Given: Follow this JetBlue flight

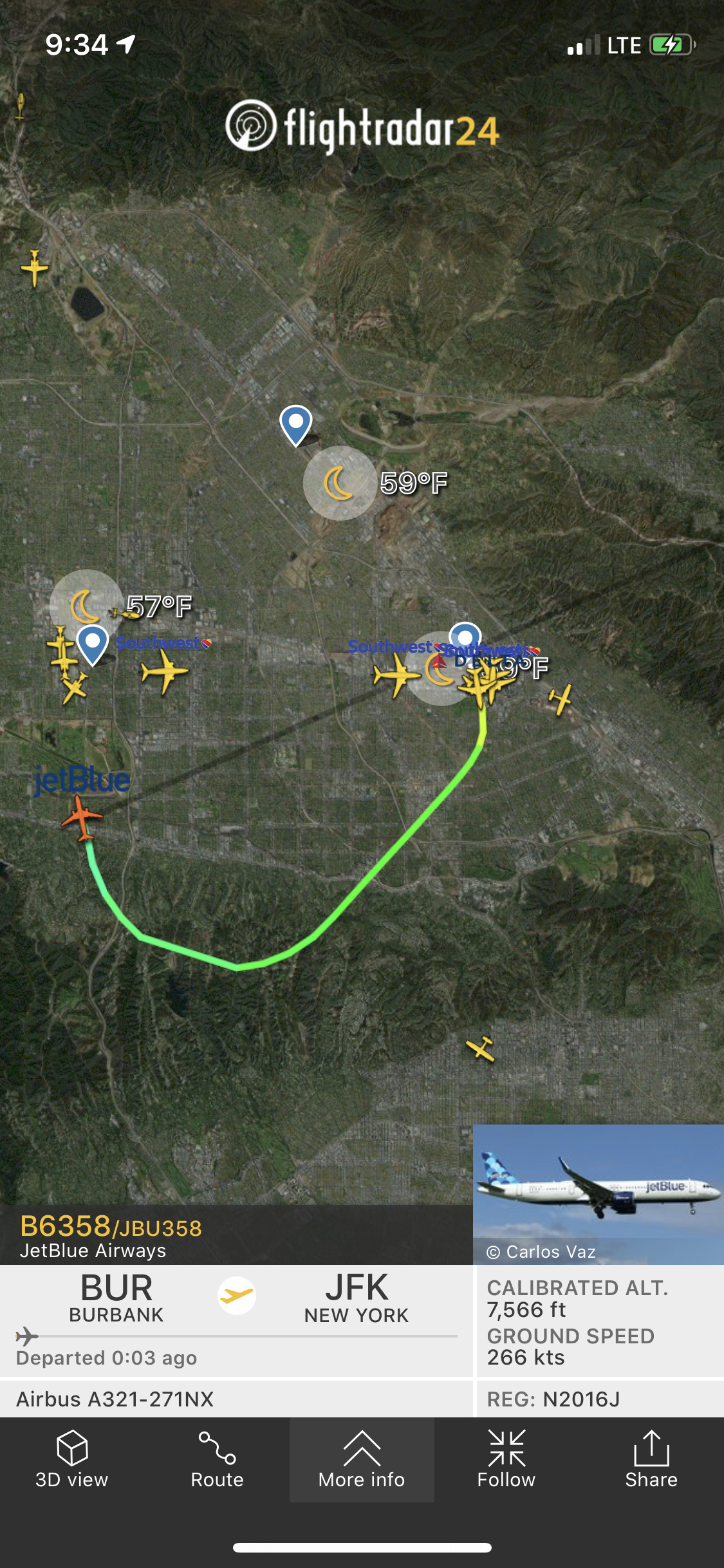Looking at the screenshot, I should pos(506,1460).
